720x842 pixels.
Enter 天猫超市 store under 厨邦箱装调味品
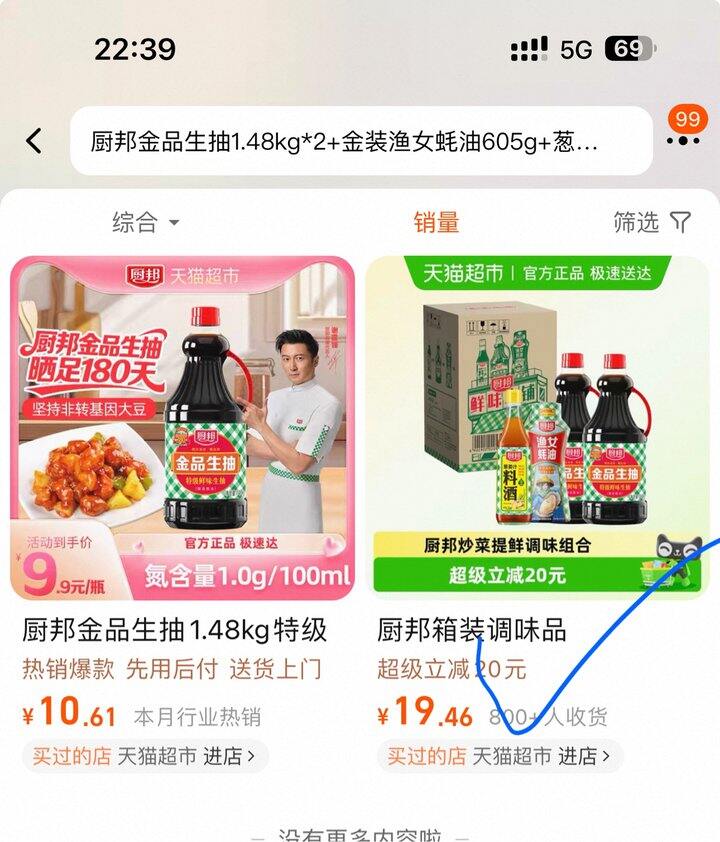pos(541,756)
